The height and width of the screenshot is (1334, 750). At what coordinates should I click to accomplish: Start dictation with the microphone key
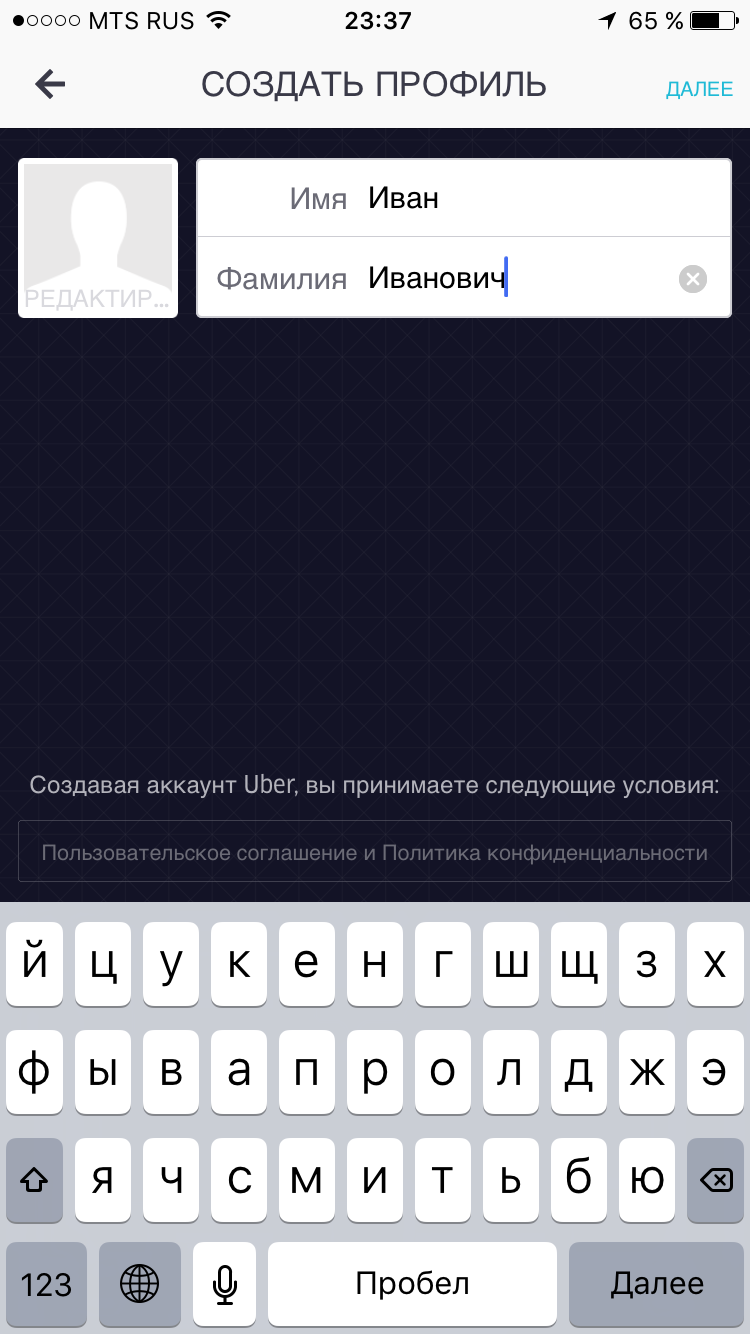coord(225,1283)
